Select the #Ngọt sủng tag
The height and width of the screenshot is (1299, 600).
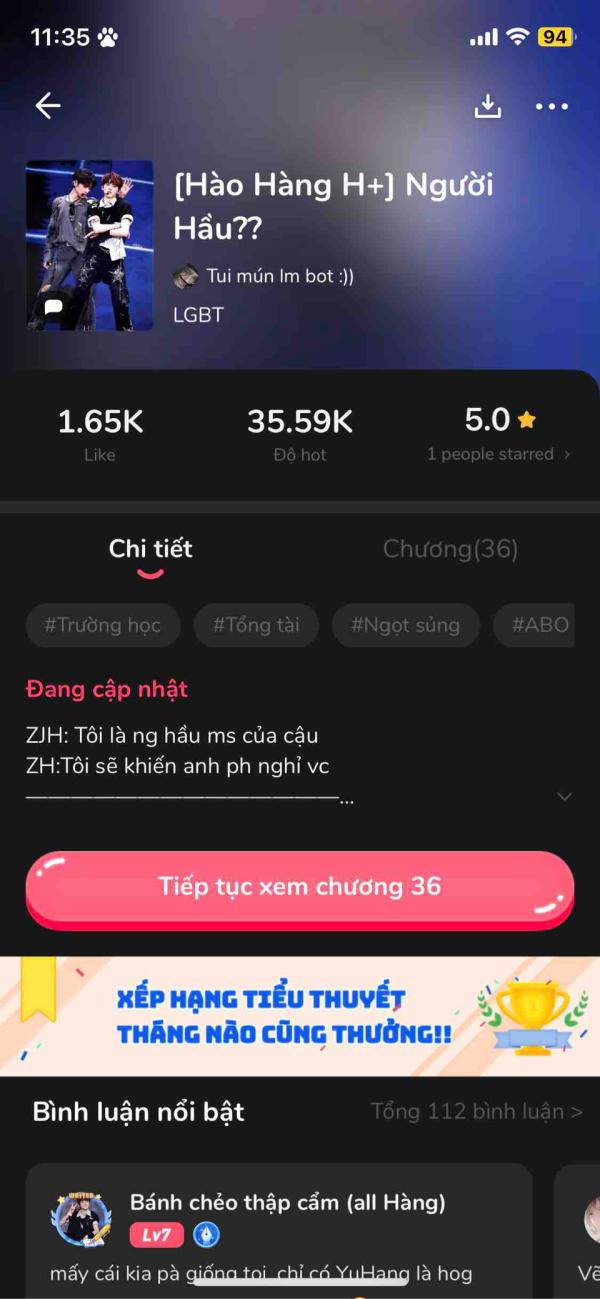click(405, 626)
